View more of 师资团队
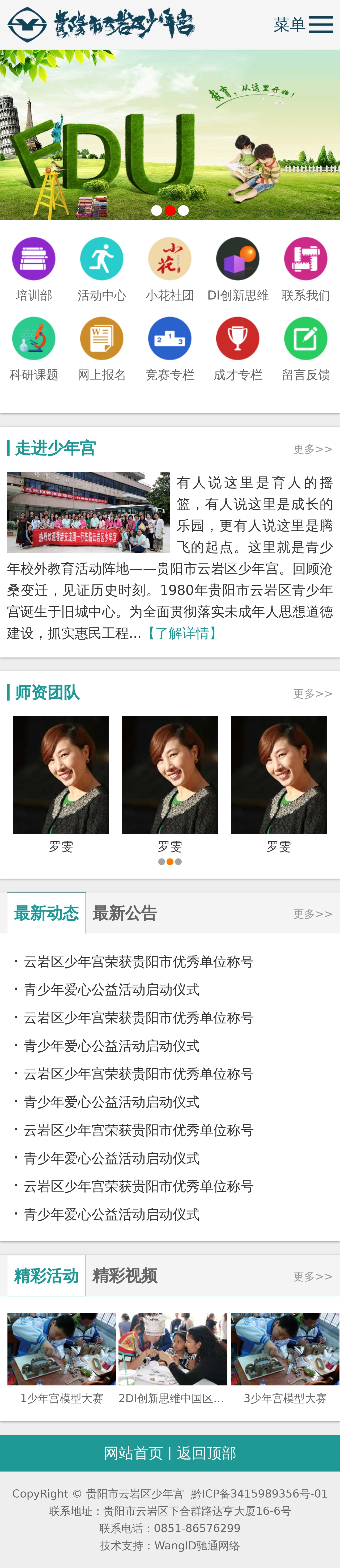Viewport: 340px width, 1568px height. (313, 693)
